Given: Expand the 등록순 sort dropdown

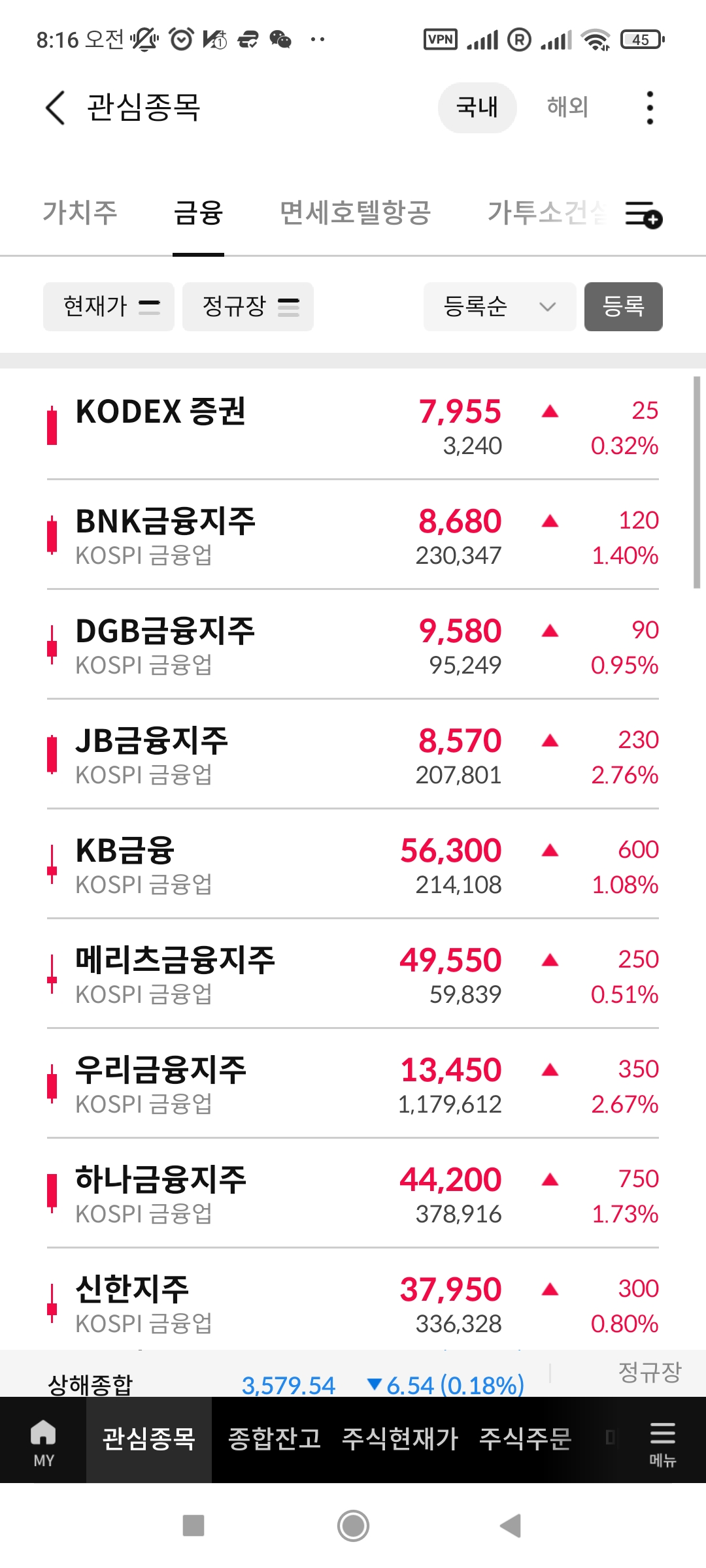Looking at the screenshot, I should coord(499,306).
